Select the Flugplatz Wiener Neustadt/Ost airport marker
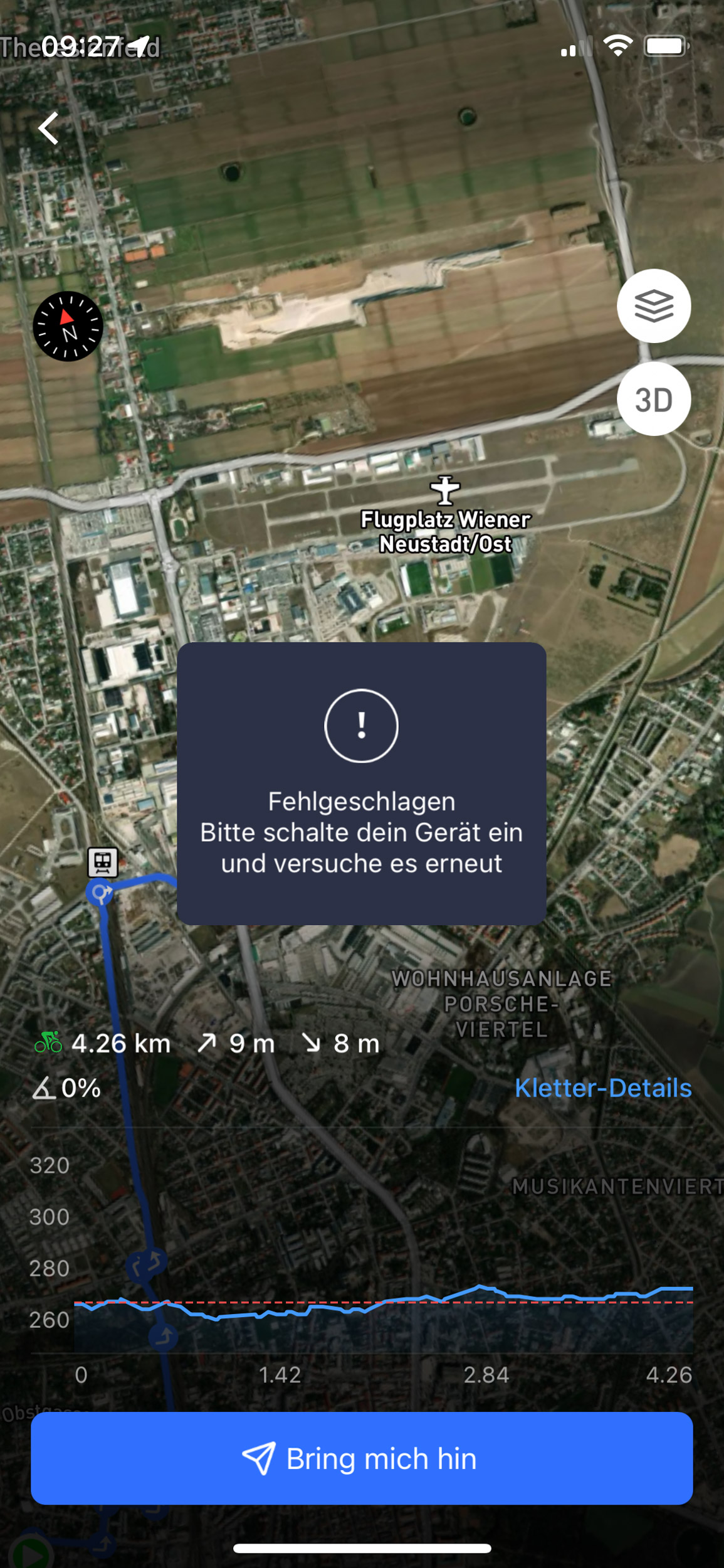Screen dimensions: 724x1568 click(445, 490)
